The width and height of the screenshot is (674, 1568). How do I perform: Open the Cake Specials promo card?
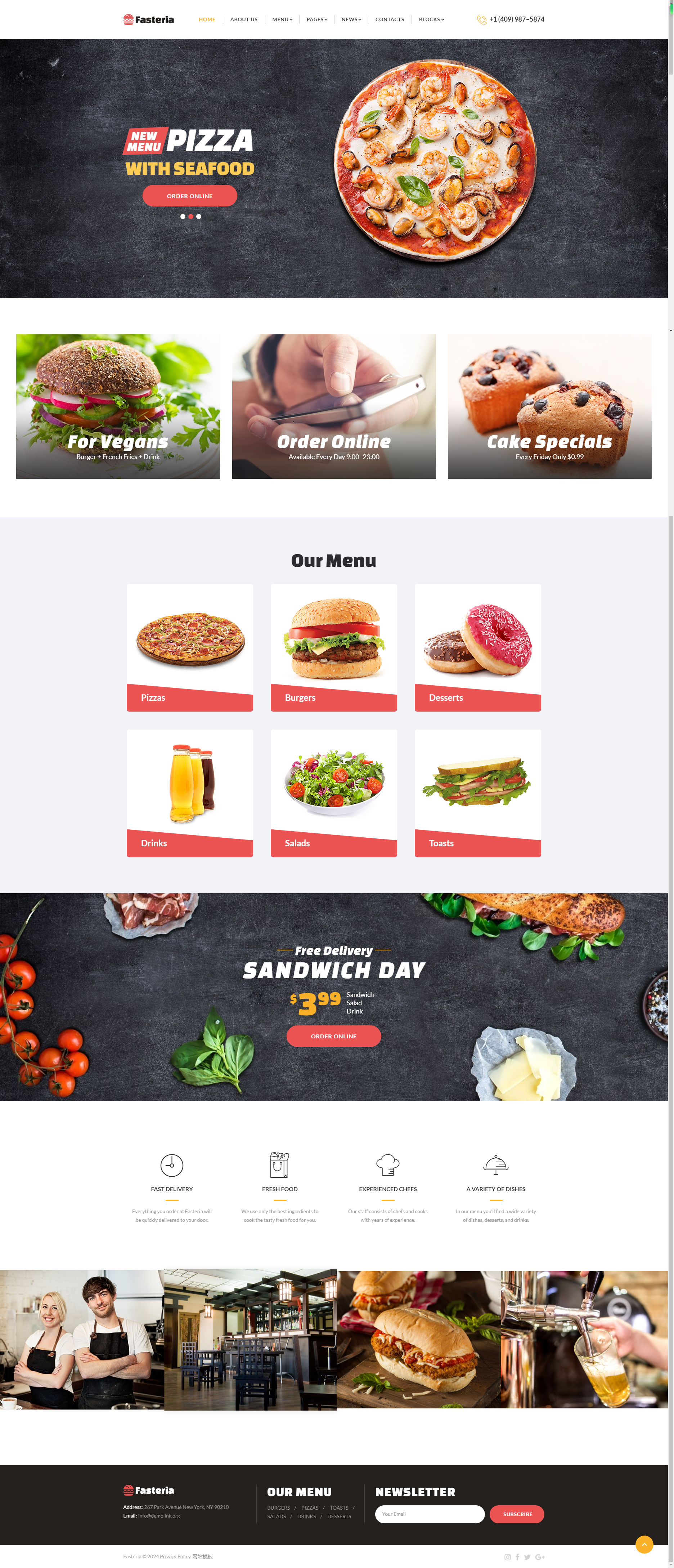(549, 406)
